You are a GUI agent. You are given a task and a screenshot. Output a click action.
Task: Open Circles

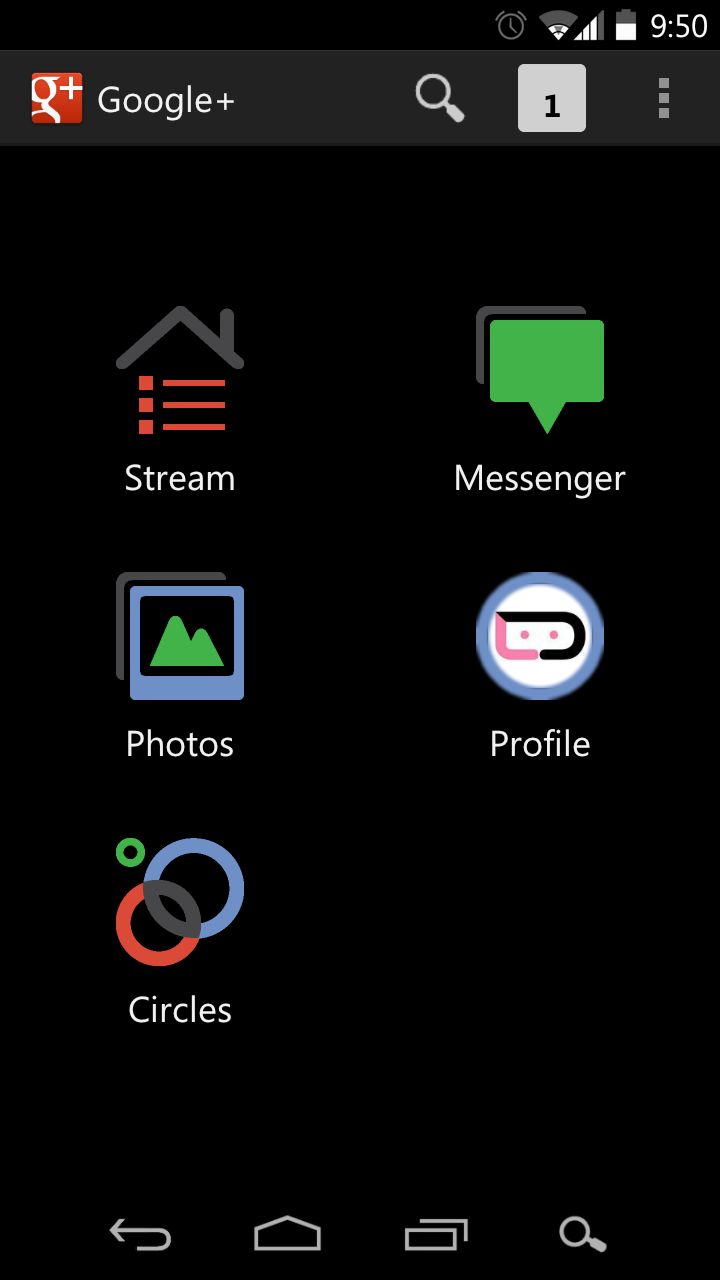[180, 930]
